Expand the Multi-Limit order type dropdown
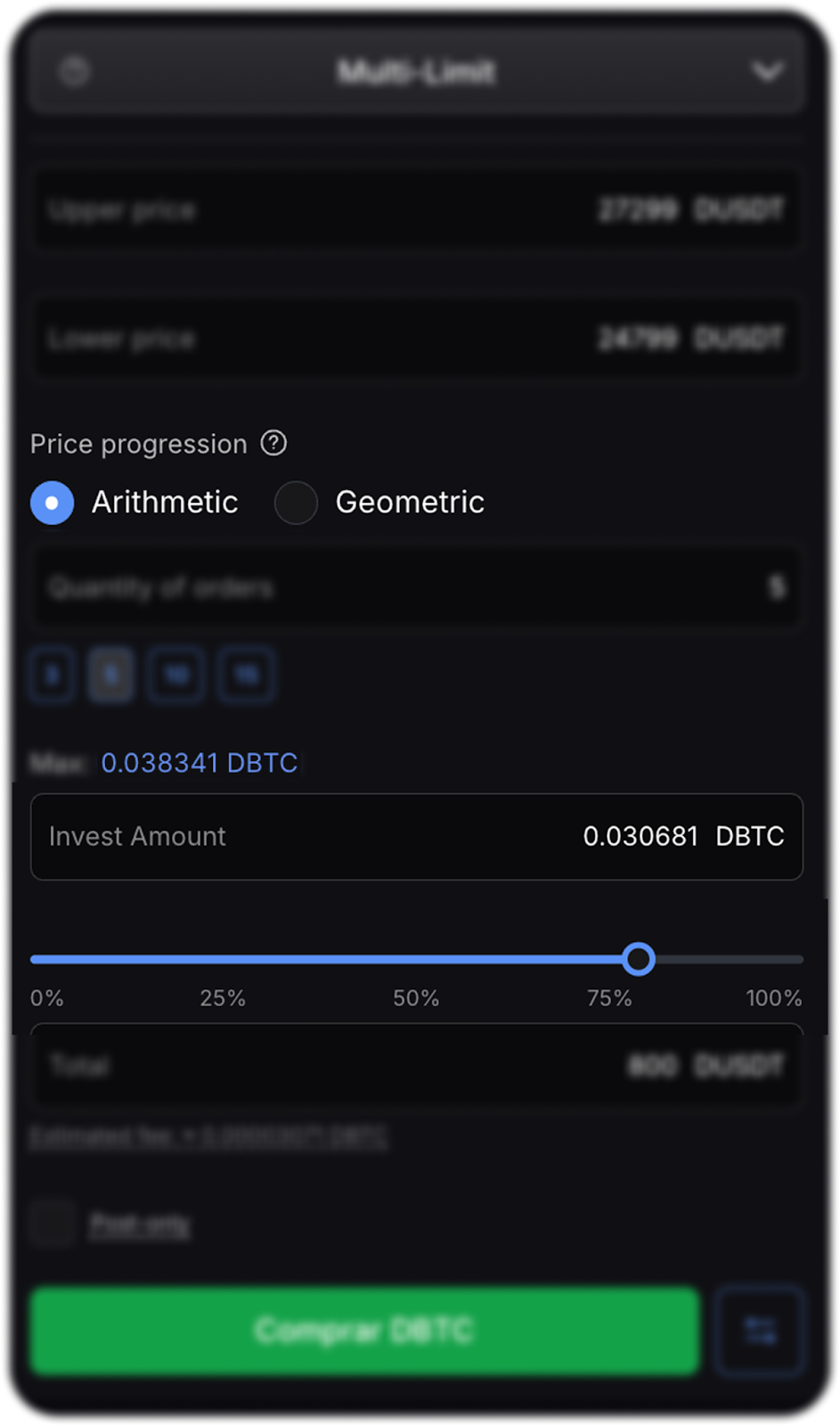Viewport: 840px width, 1426px height. 416,71
